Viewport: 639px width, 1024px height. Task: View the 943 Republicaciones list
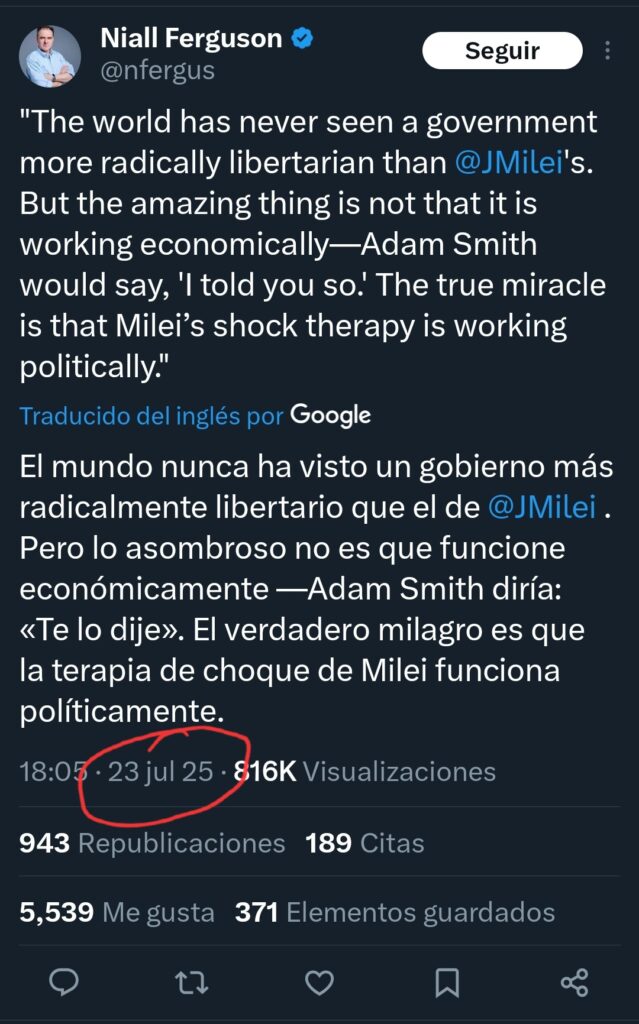pyautogui.click(x=152, y=843)
